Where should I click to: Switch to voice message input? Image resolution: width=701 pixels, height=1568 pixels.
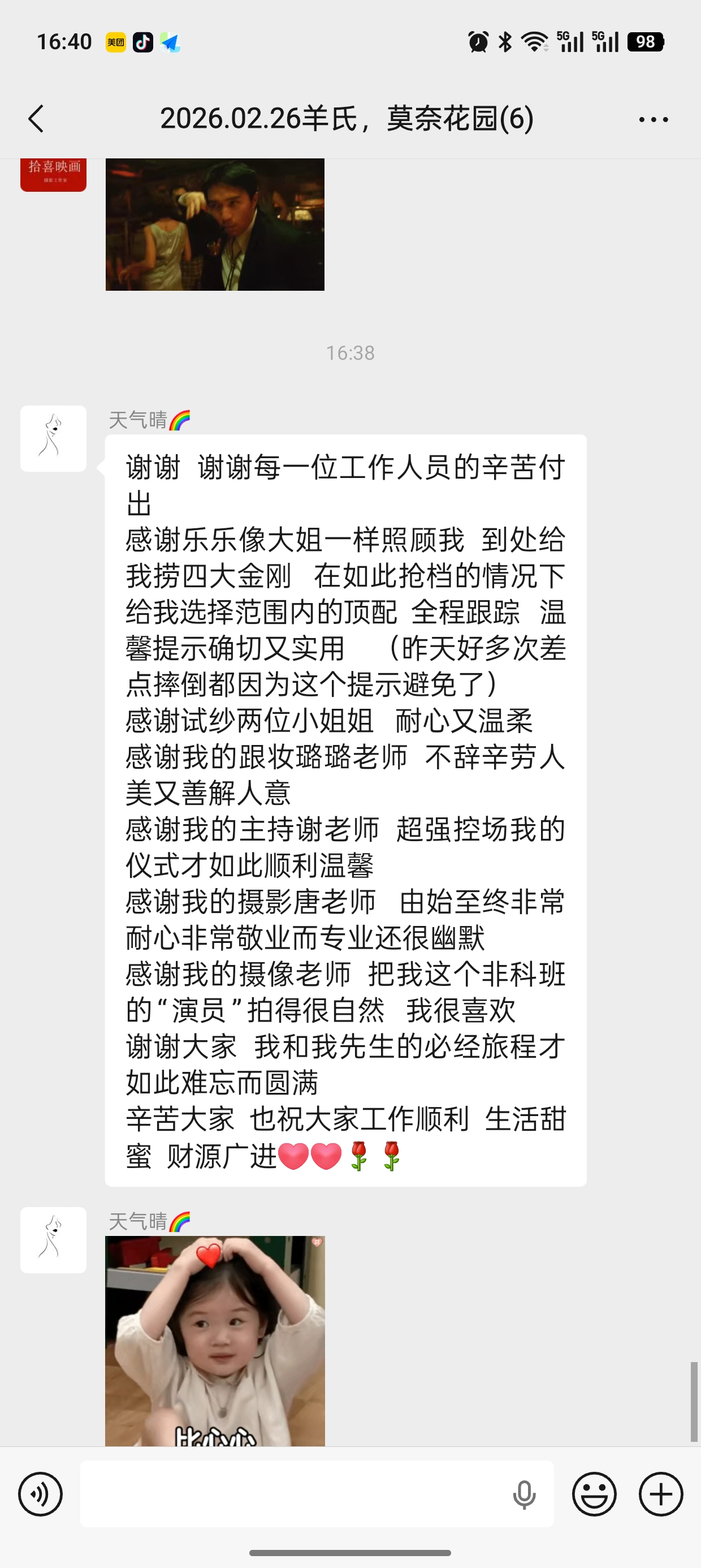(40, 1494)
